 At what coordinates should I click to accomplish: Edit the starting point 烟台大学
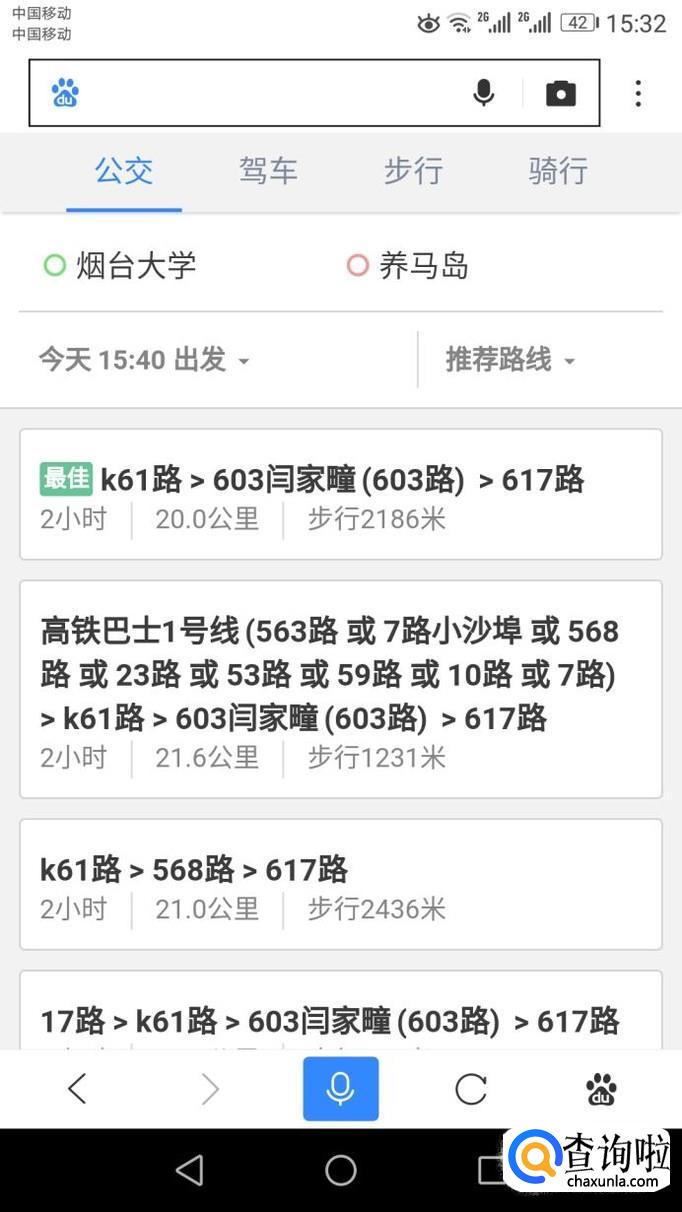tap(135, 266)
